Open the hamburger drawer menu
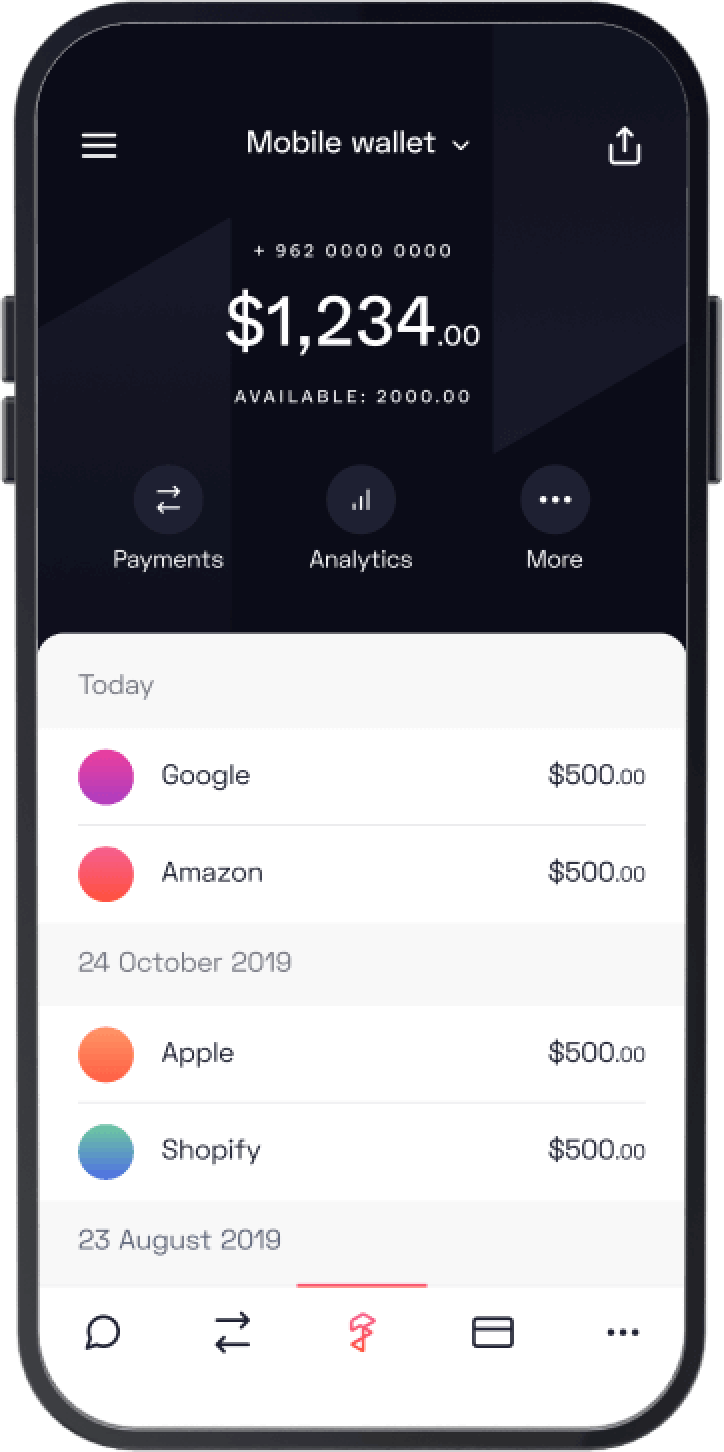 99,146
